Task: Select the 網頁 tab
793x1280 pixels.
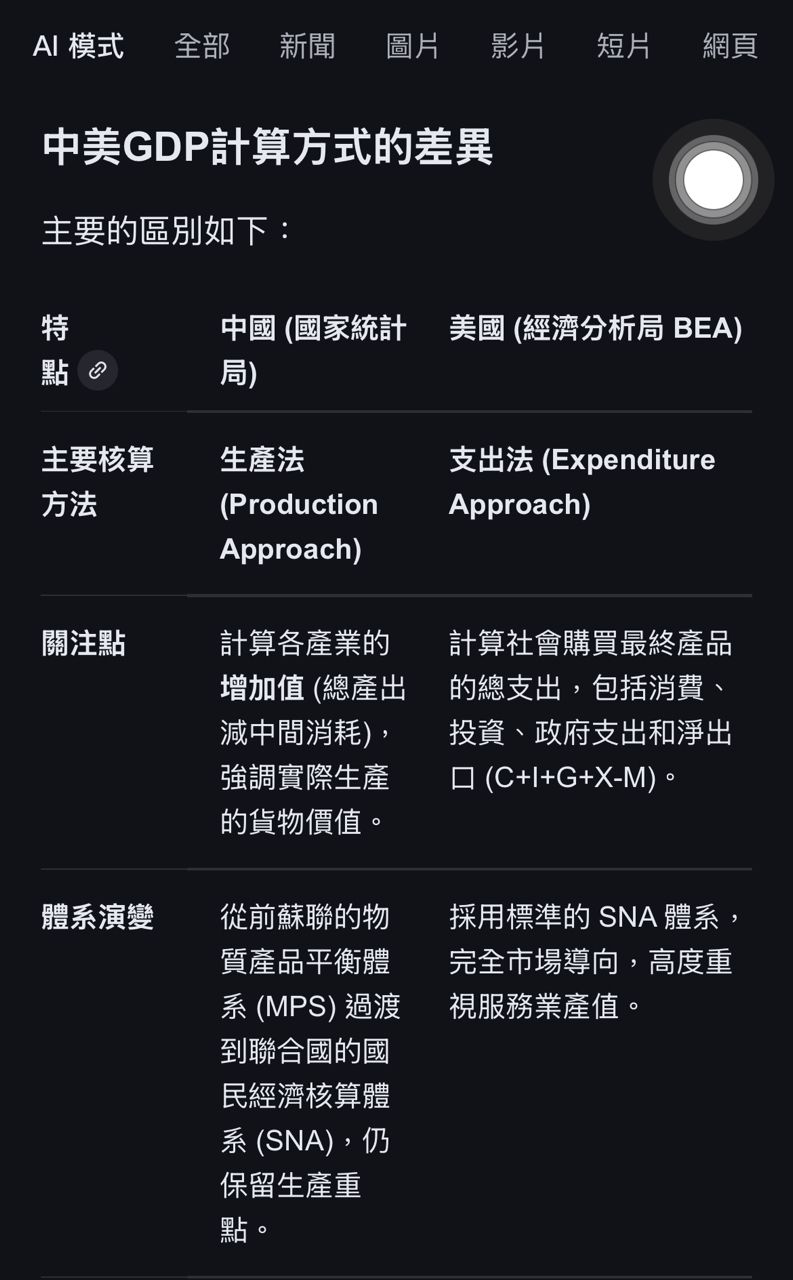Action: pos(730,46)
